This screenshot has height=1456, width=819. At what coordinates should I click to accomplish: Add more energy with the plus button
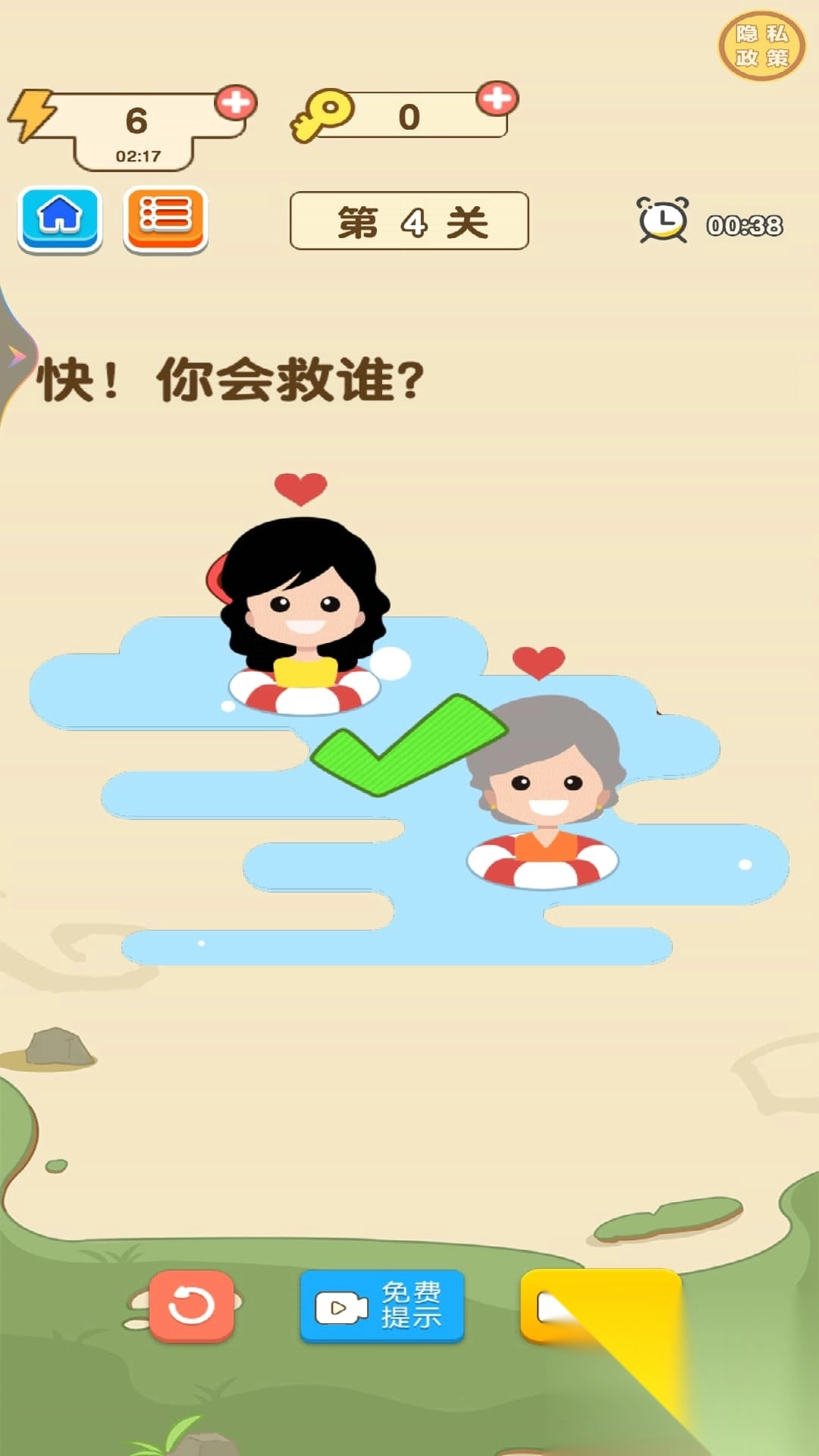tap(236, 102)
